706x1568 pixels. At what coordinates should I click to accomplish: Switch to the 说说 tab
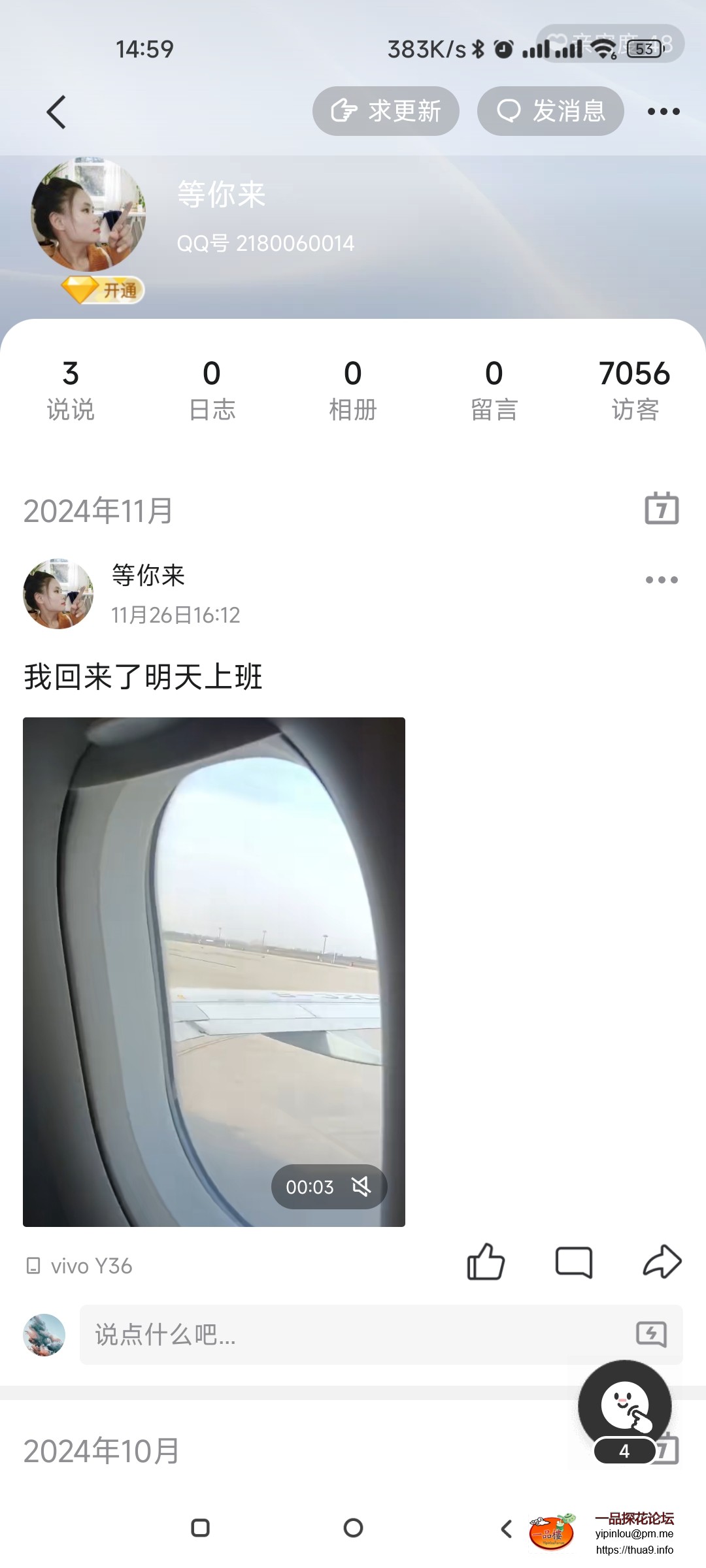(71, 389)
